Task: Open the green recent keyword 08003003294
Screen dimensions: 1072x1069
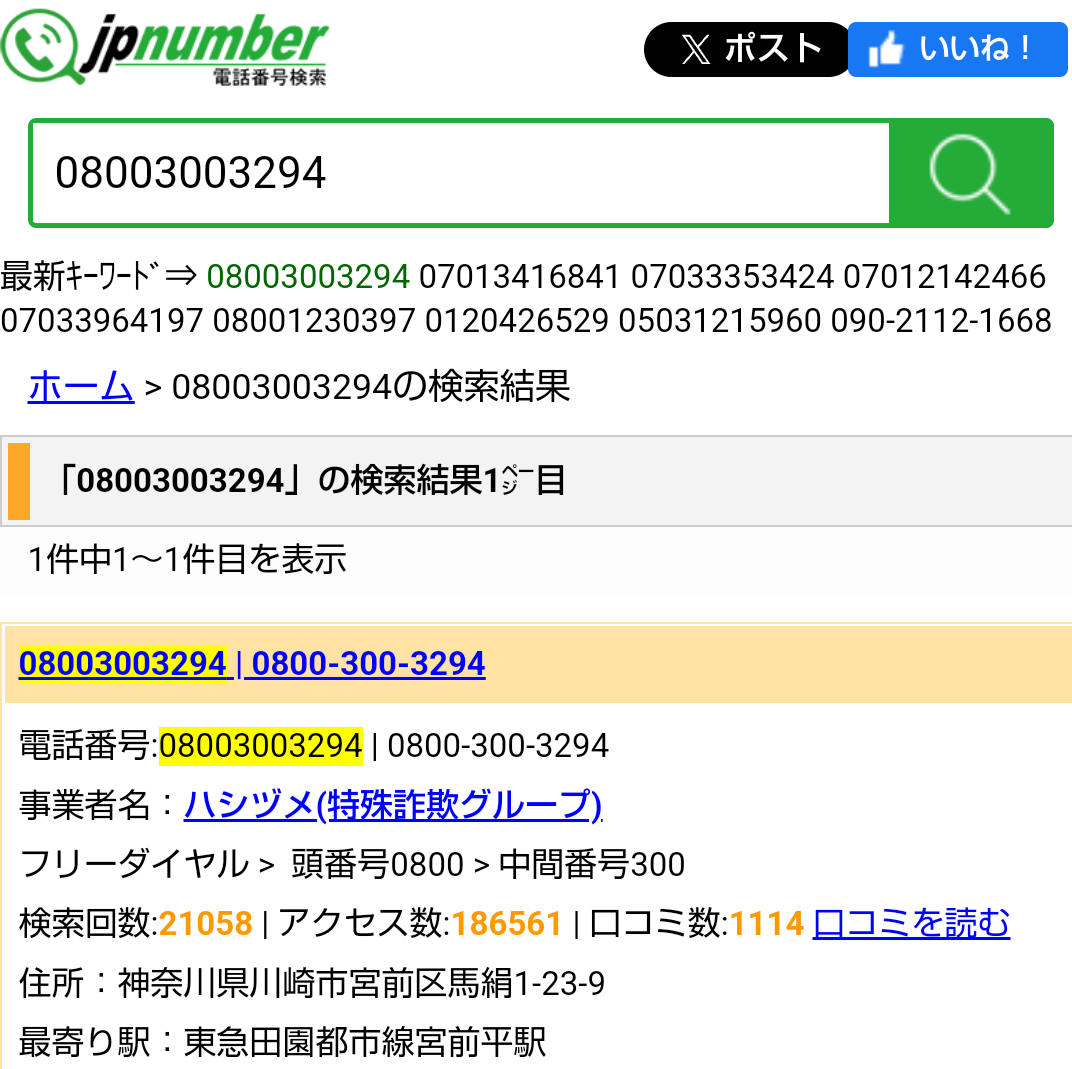Action: click(308, 276)
